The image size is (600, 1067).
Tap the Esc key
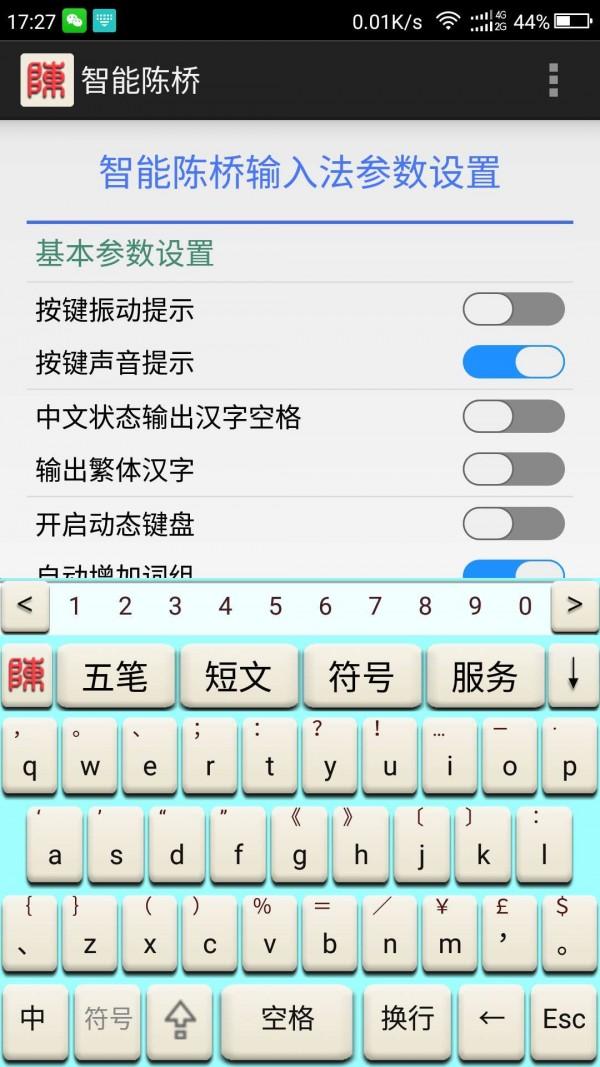[564, 1019]
